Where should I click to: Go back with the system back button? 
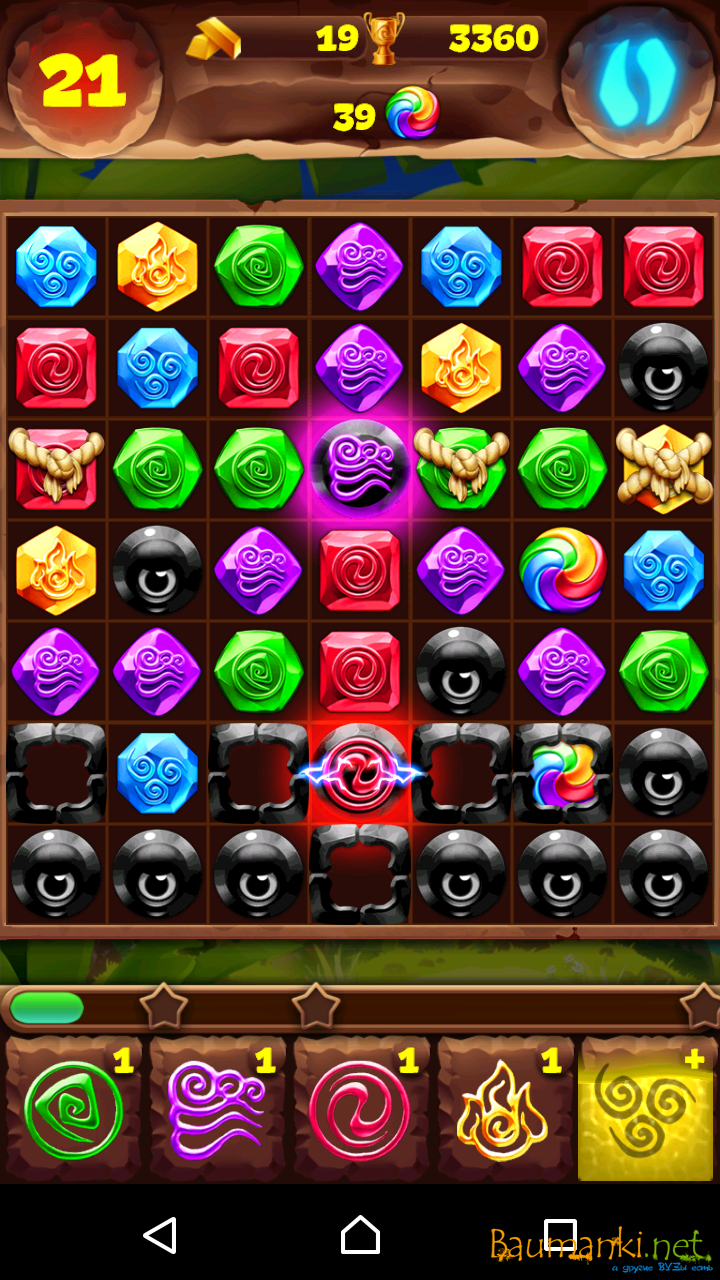[x=160, y=1236]
